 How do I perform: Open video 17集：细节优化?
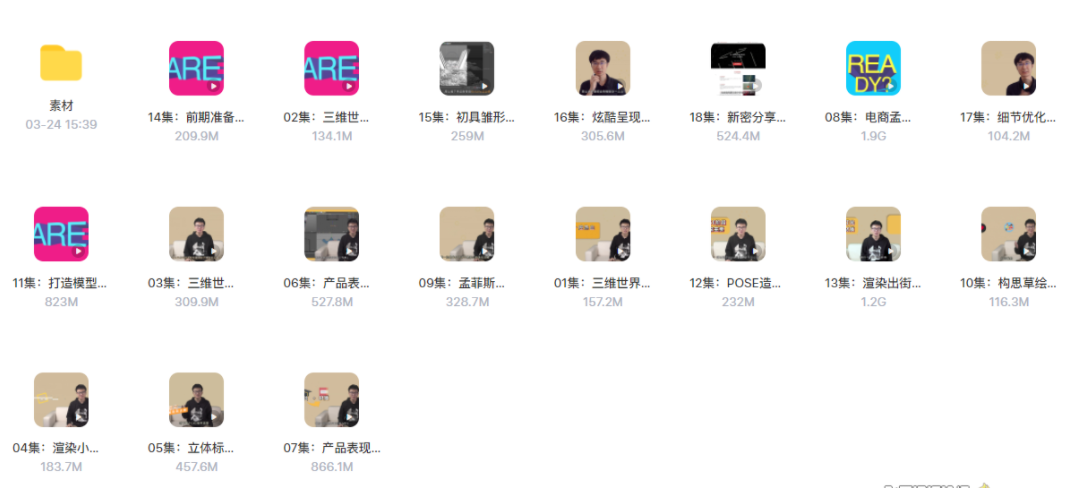(1008, 68)
